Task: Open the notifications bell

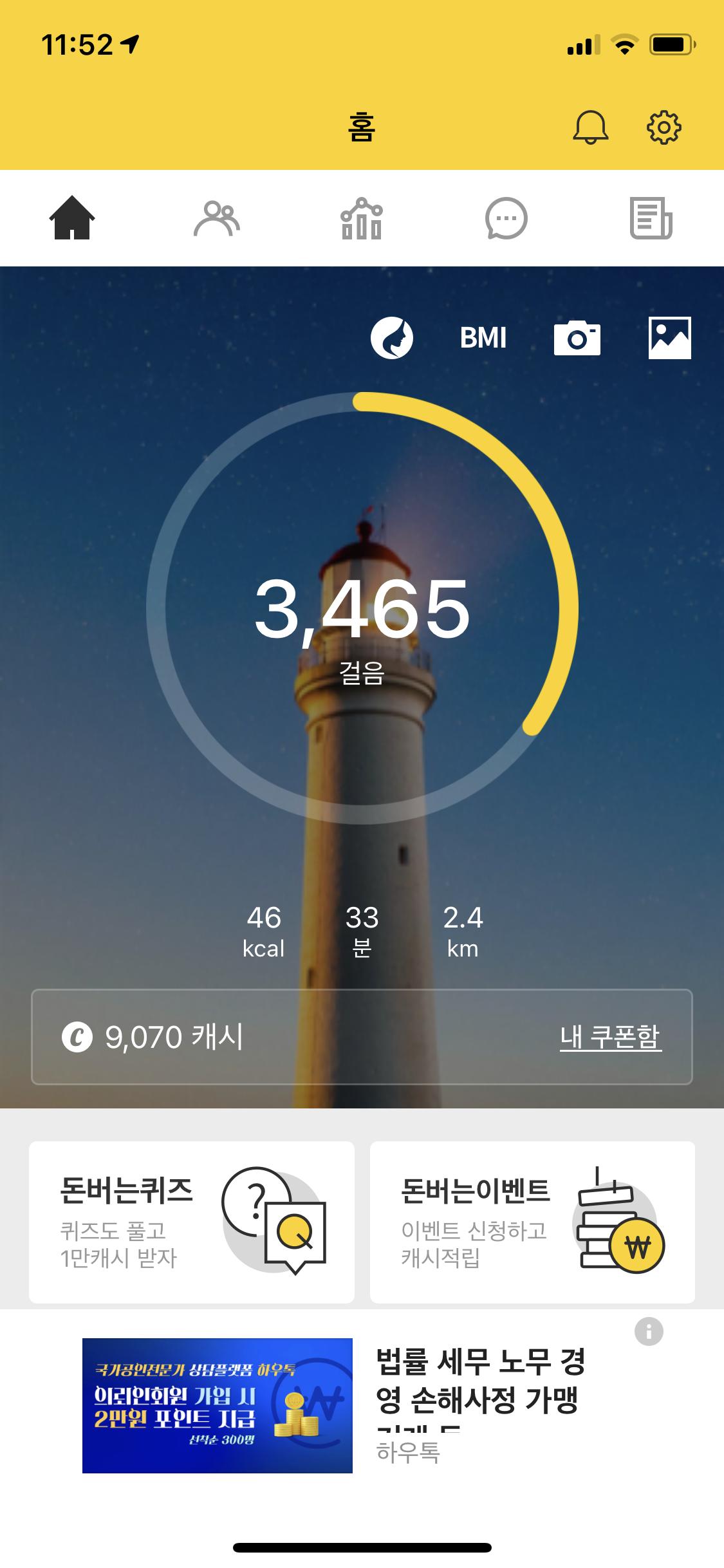Action: [x=590, y=127]
